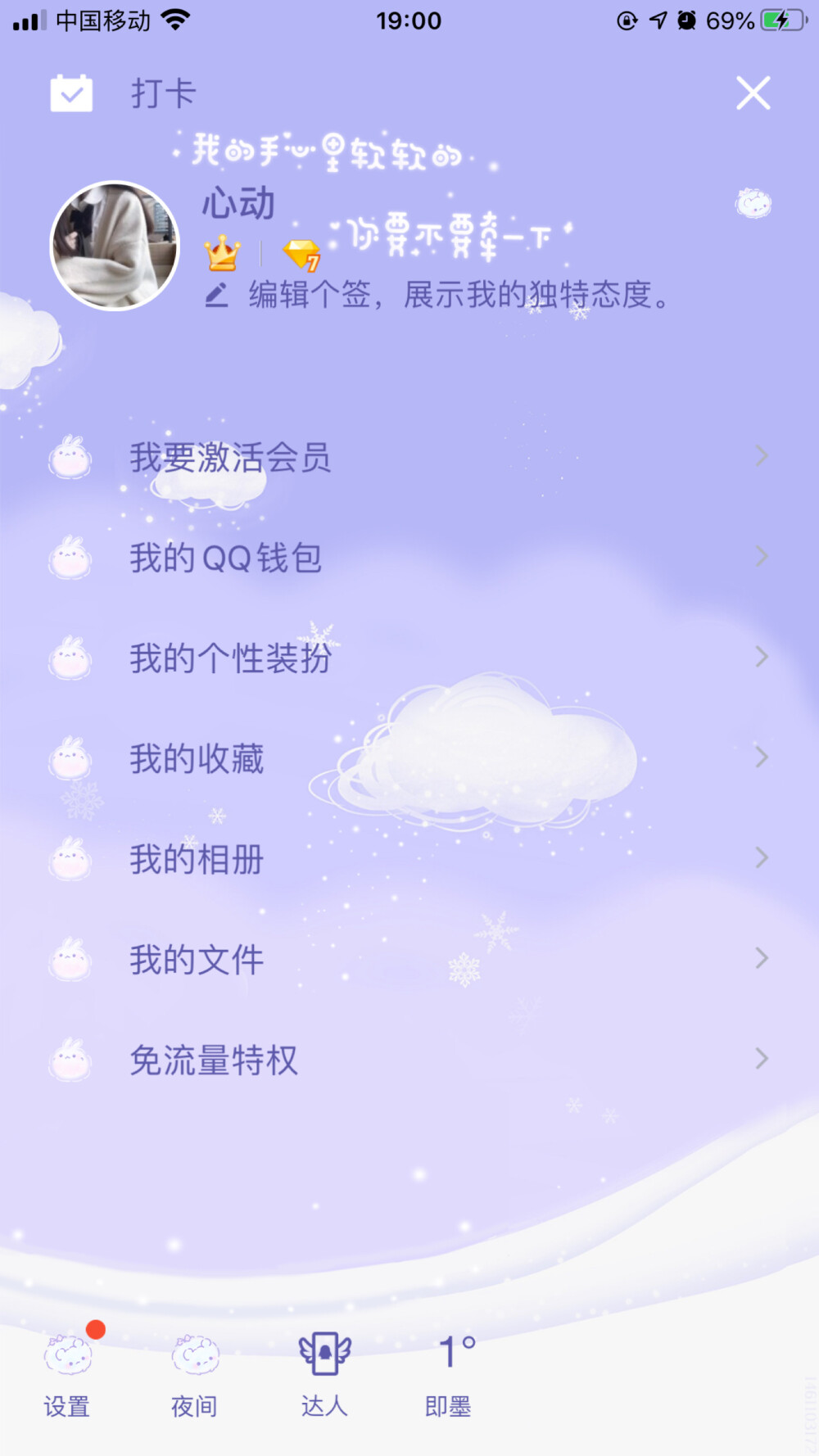The height and width of the screenshot is (1456, 819).
Task: Select the 我的相册 menu entry
Action: click(195, 859)
